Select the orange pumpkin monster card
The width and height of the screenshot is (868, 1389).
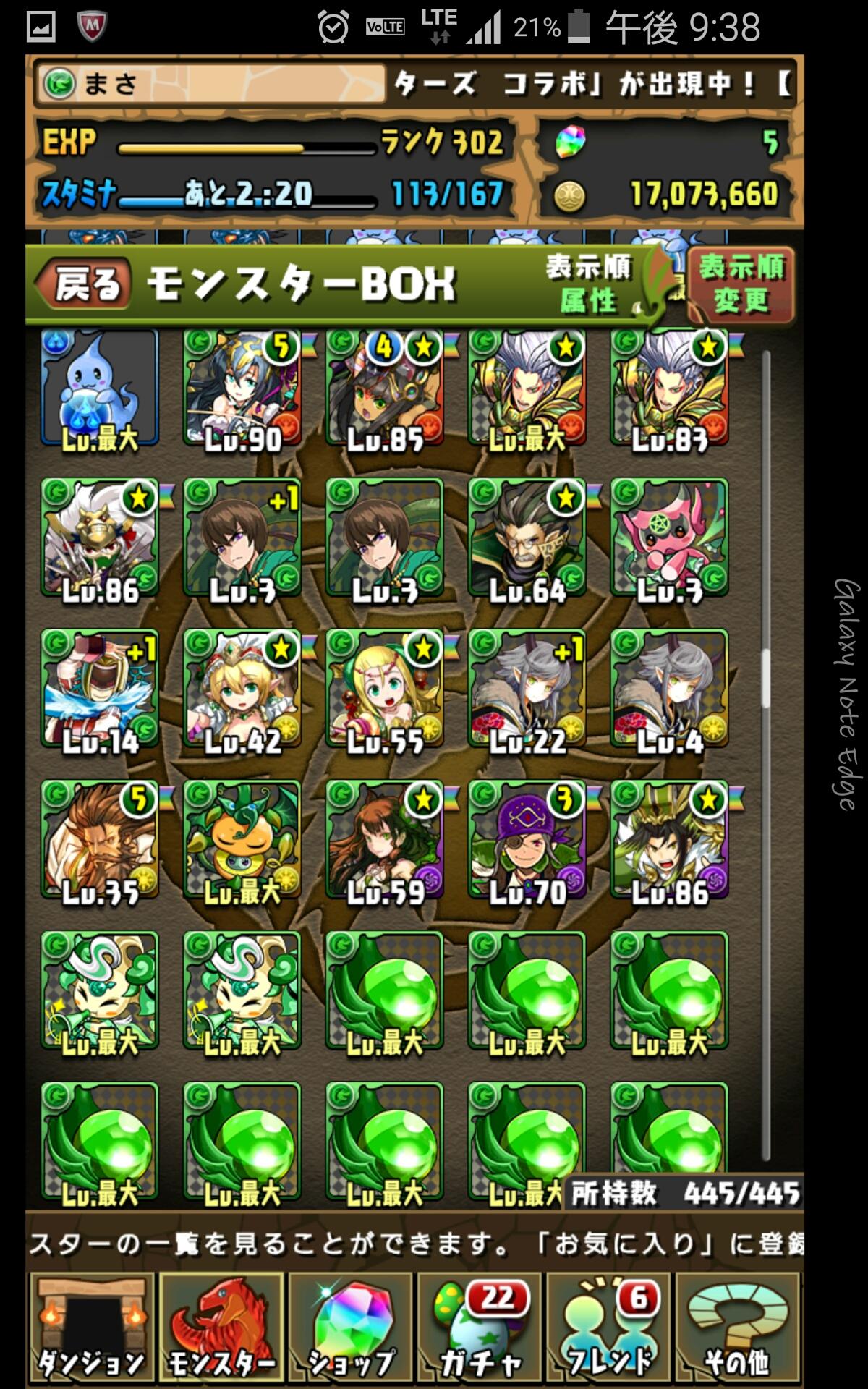coord(242,841)
